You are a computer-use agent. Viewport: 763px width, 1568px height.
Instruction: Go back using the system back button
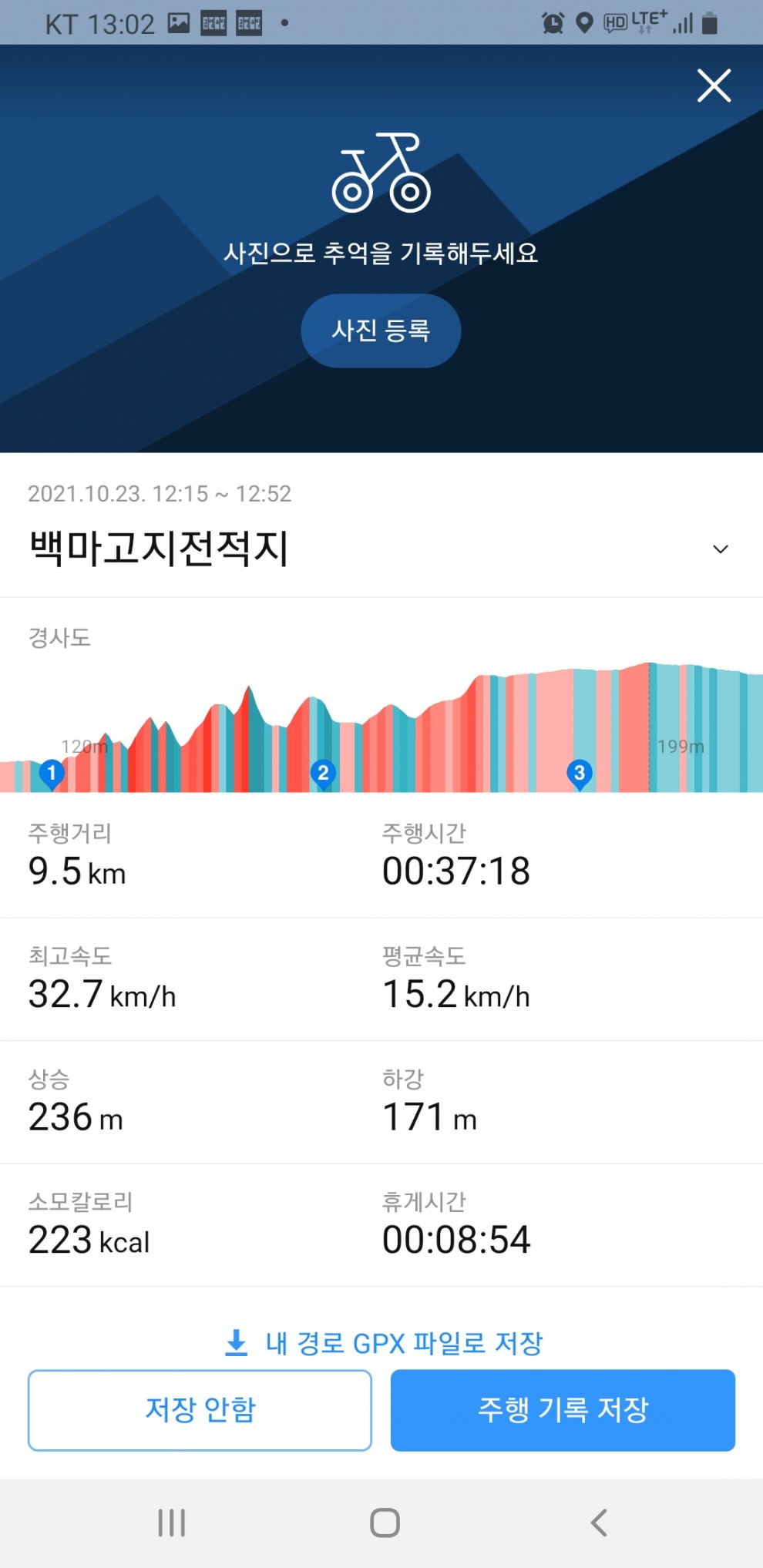(599, 1523)
